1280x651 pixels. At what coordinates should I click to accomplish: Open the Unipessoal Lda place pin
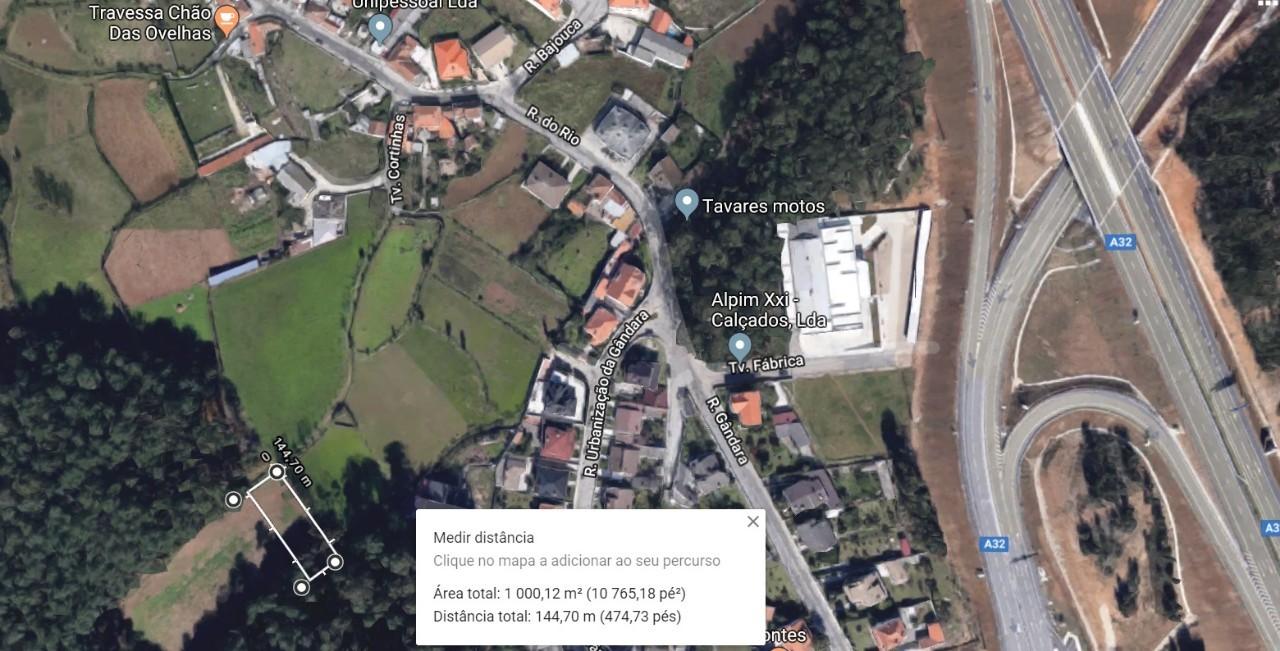[380, 26]
